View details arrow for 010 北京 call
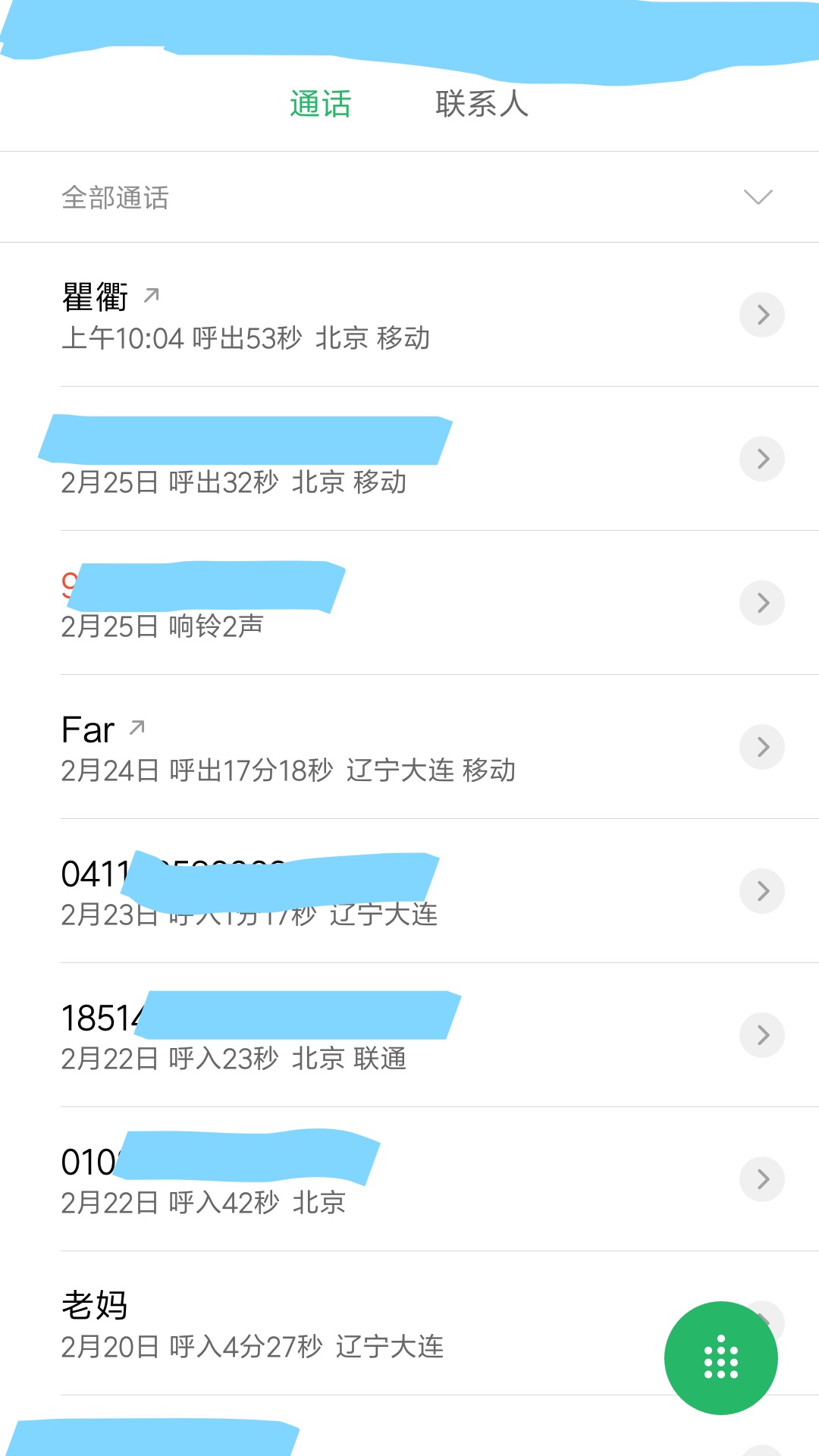Screen dimensions: 819x1456 [762, 1179]
